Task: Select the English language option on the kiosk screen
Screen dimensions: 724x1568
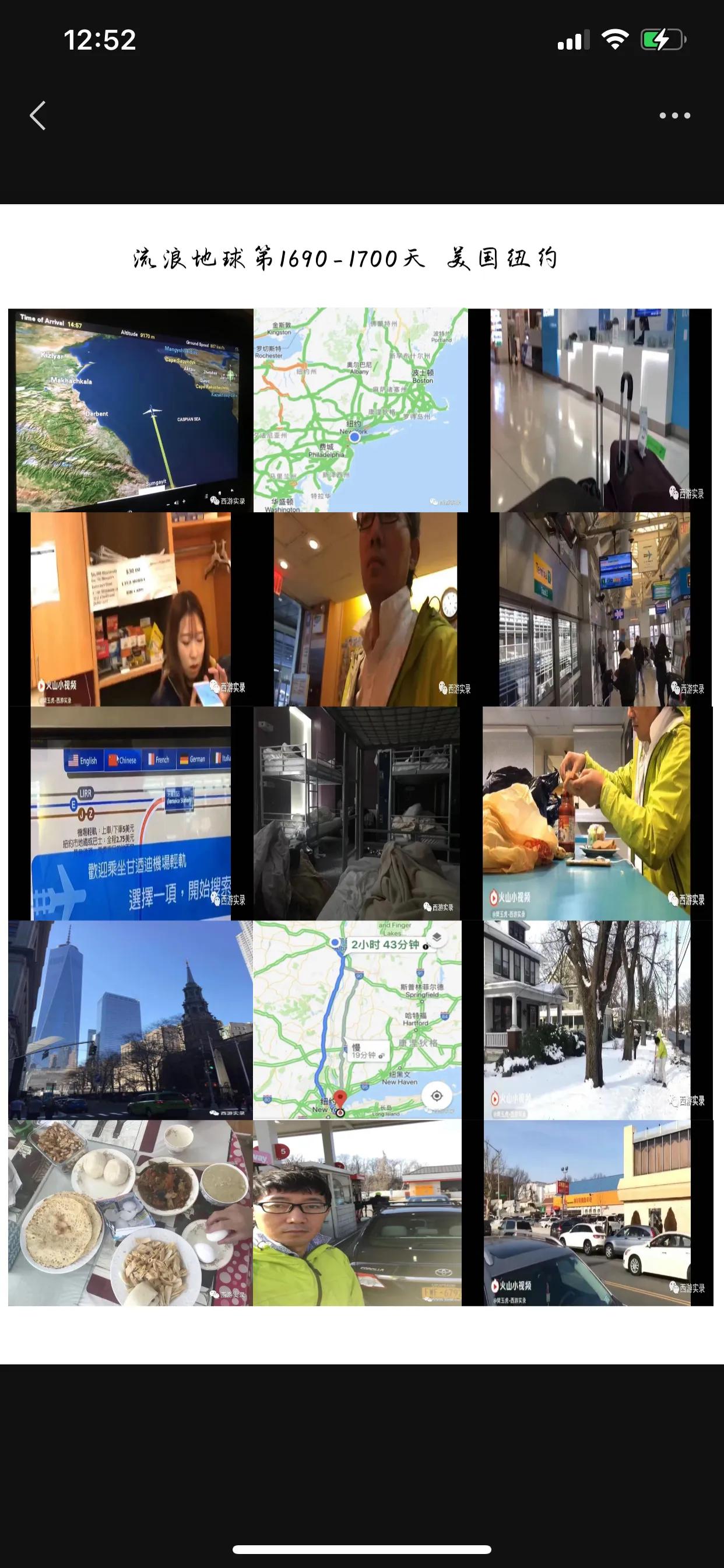Action: pyautogui.click(x=85, y=760)
